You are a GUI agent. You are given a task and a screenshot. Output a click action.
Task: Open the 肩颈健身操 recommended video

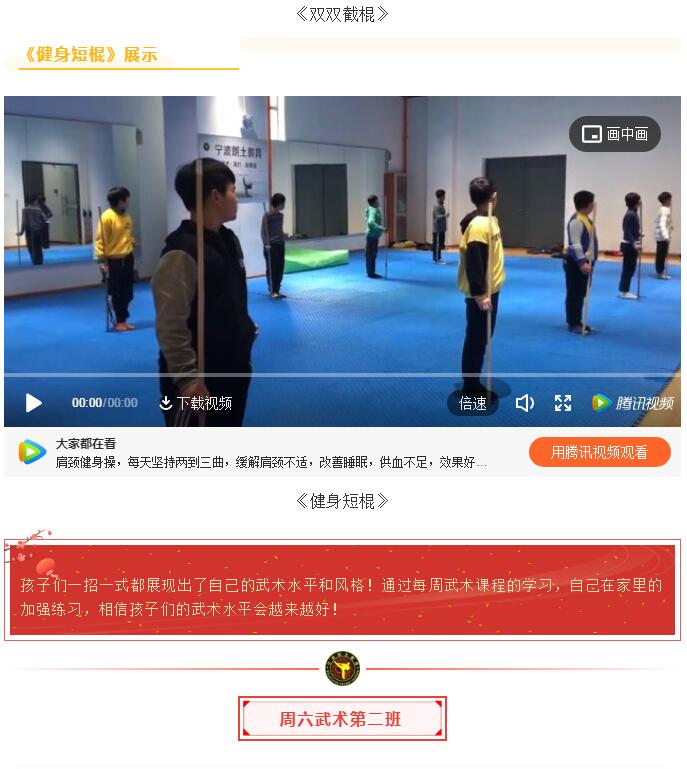click(x=270, y=462)
